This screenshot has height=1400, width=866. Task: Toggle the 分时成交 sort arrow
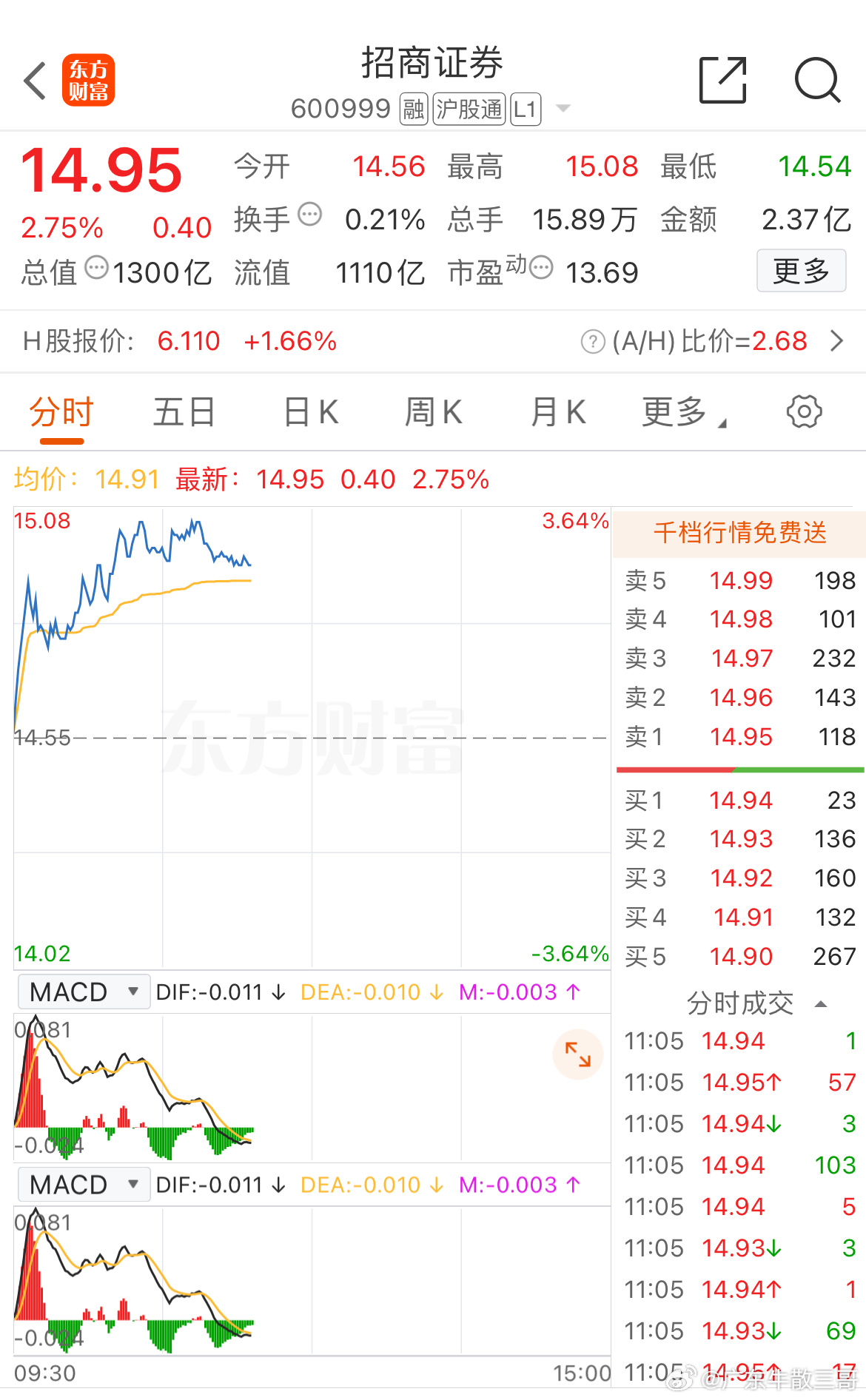820,1003
